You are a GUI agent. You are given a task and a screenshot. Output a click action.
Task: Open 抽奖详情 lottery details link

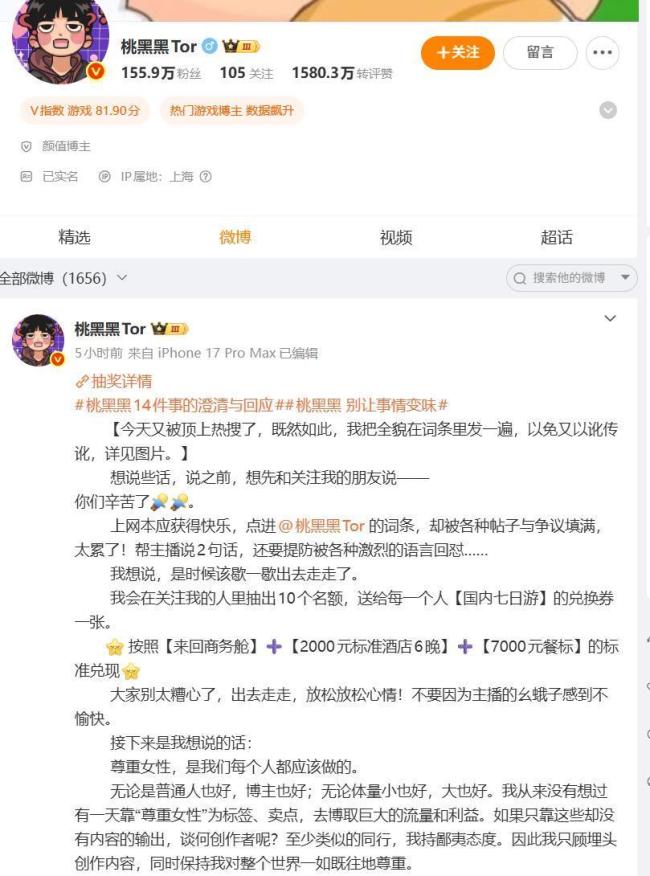114,381
